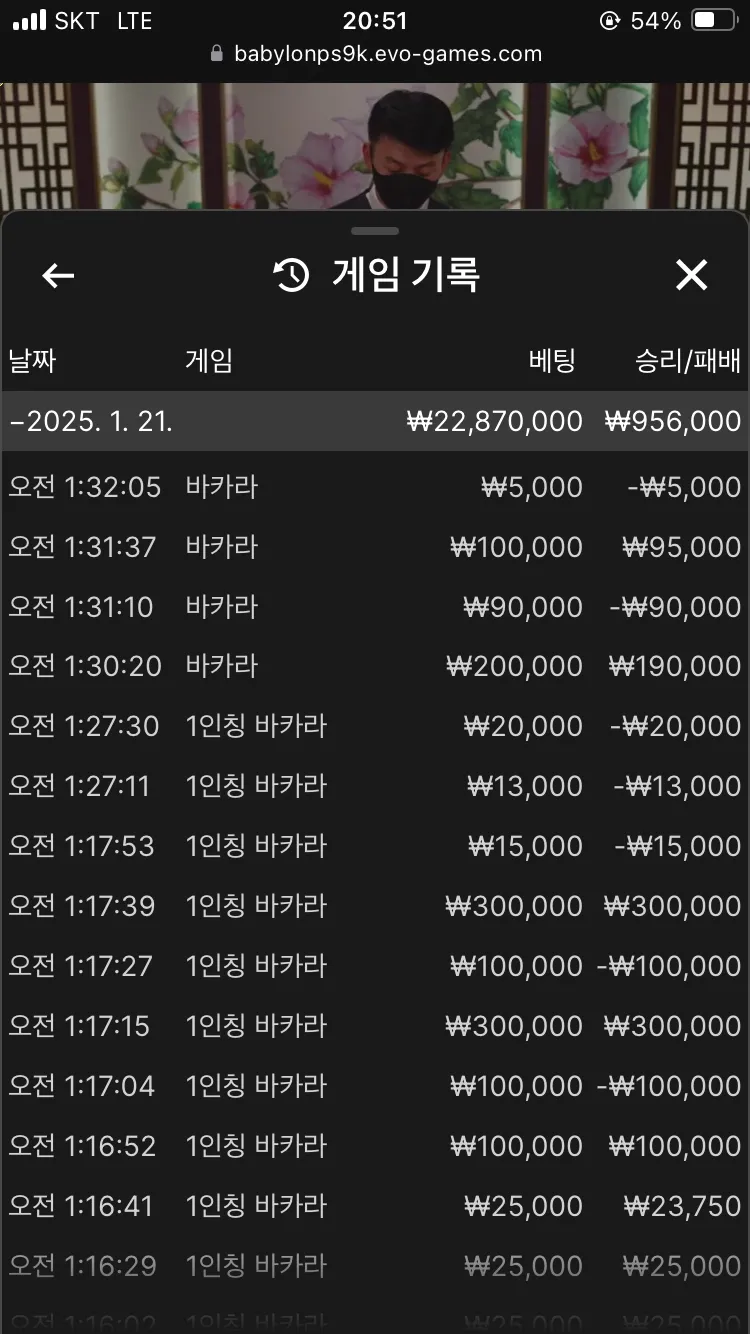Tap the sheet's drag handle bar
This screenshot has width=750, height=1334.
[x=376, y=231]
